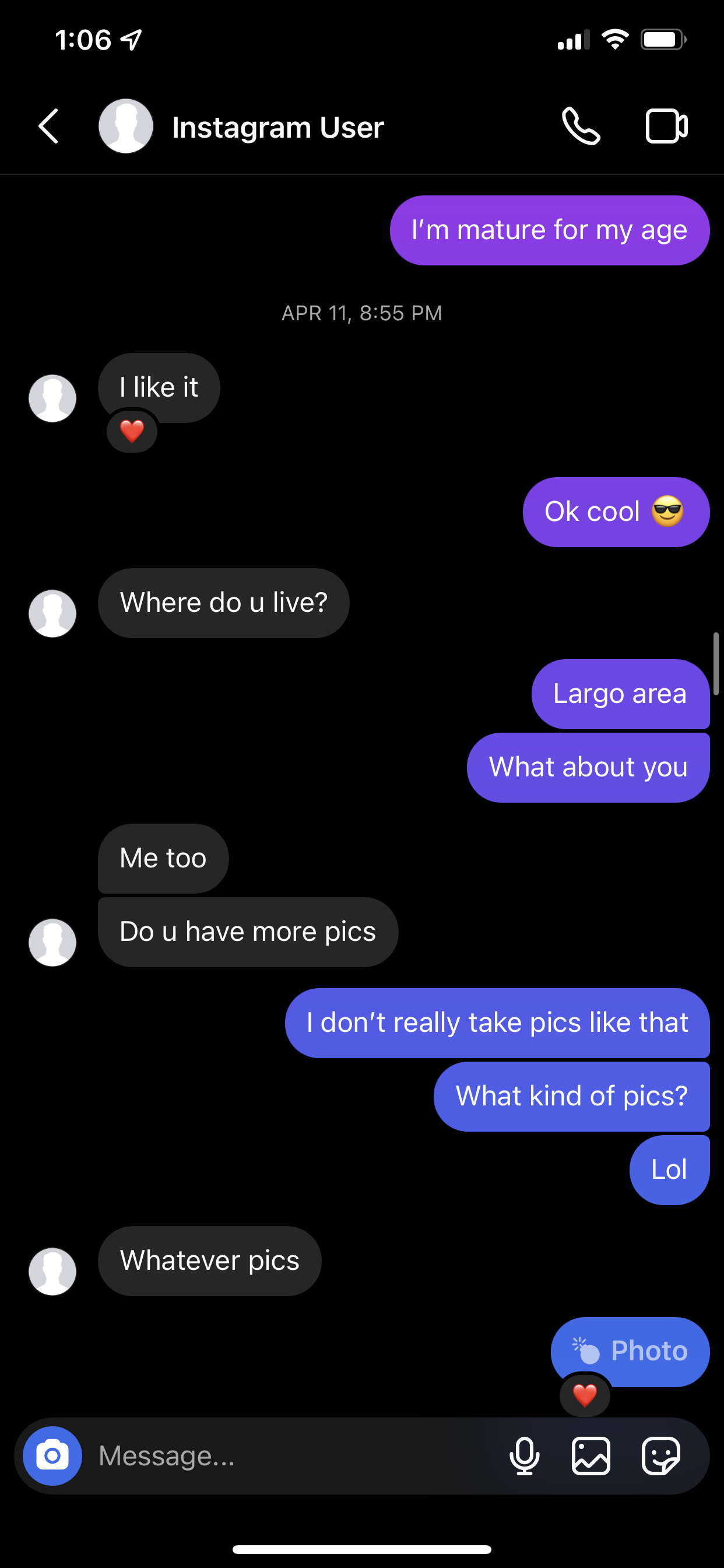The image size is (724, 1568).
Task: Start a voice call
Action: click(x=581, y=127)
